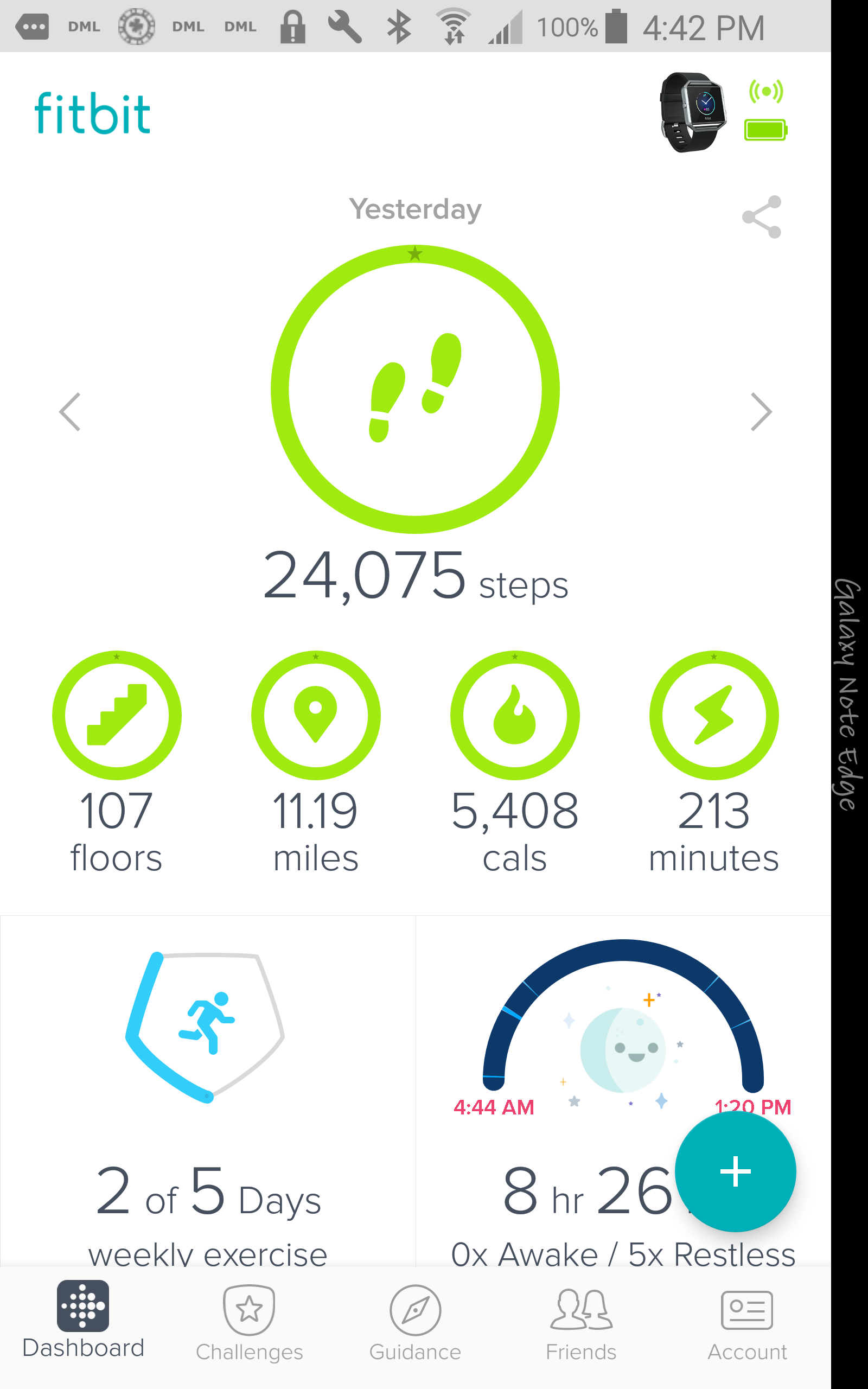Open the sleep summary card
868x1389 pixels.
click(x=574, y=1062)
